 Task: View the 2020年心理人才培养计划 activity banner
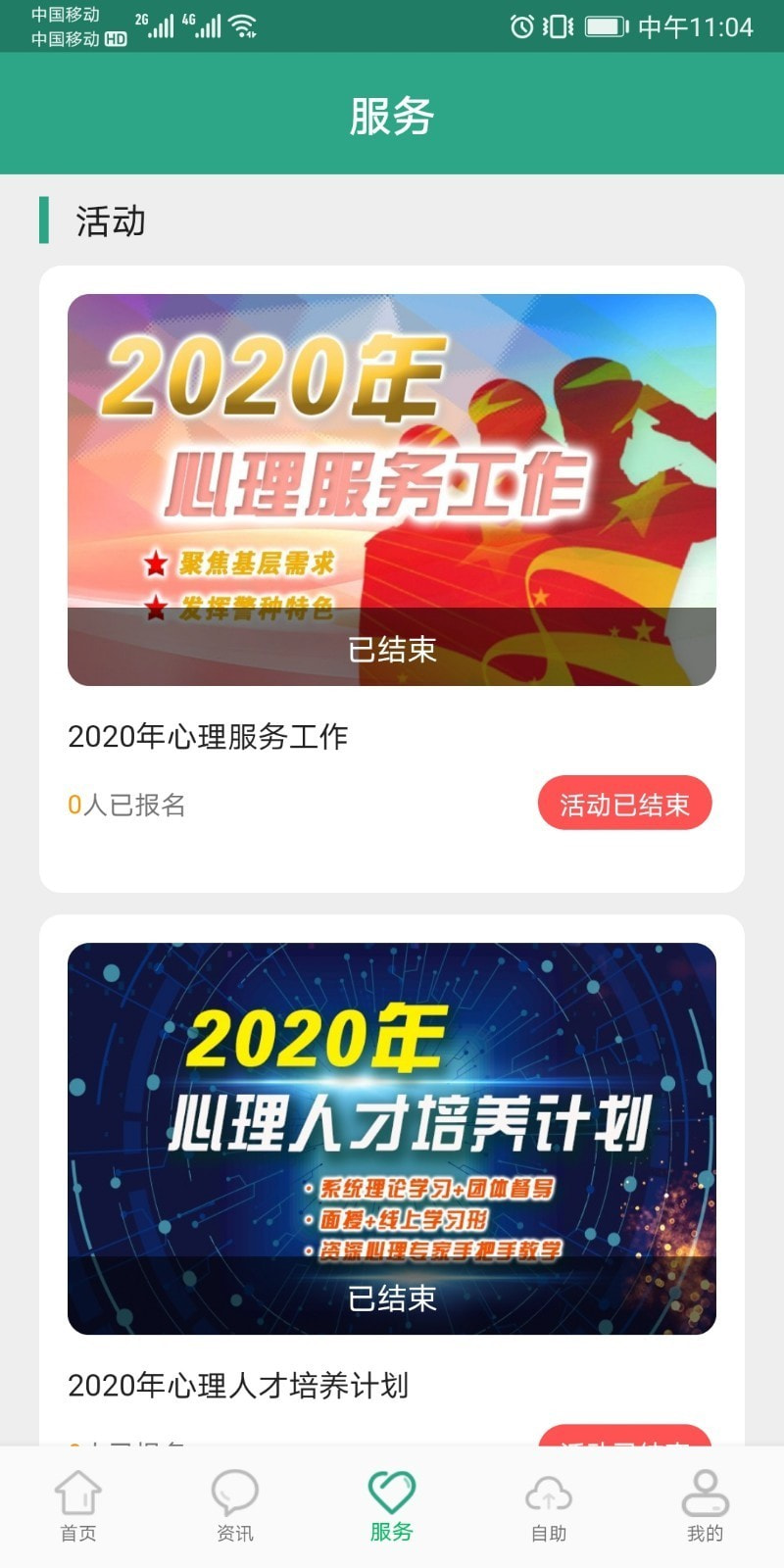tap(392, 1138)
